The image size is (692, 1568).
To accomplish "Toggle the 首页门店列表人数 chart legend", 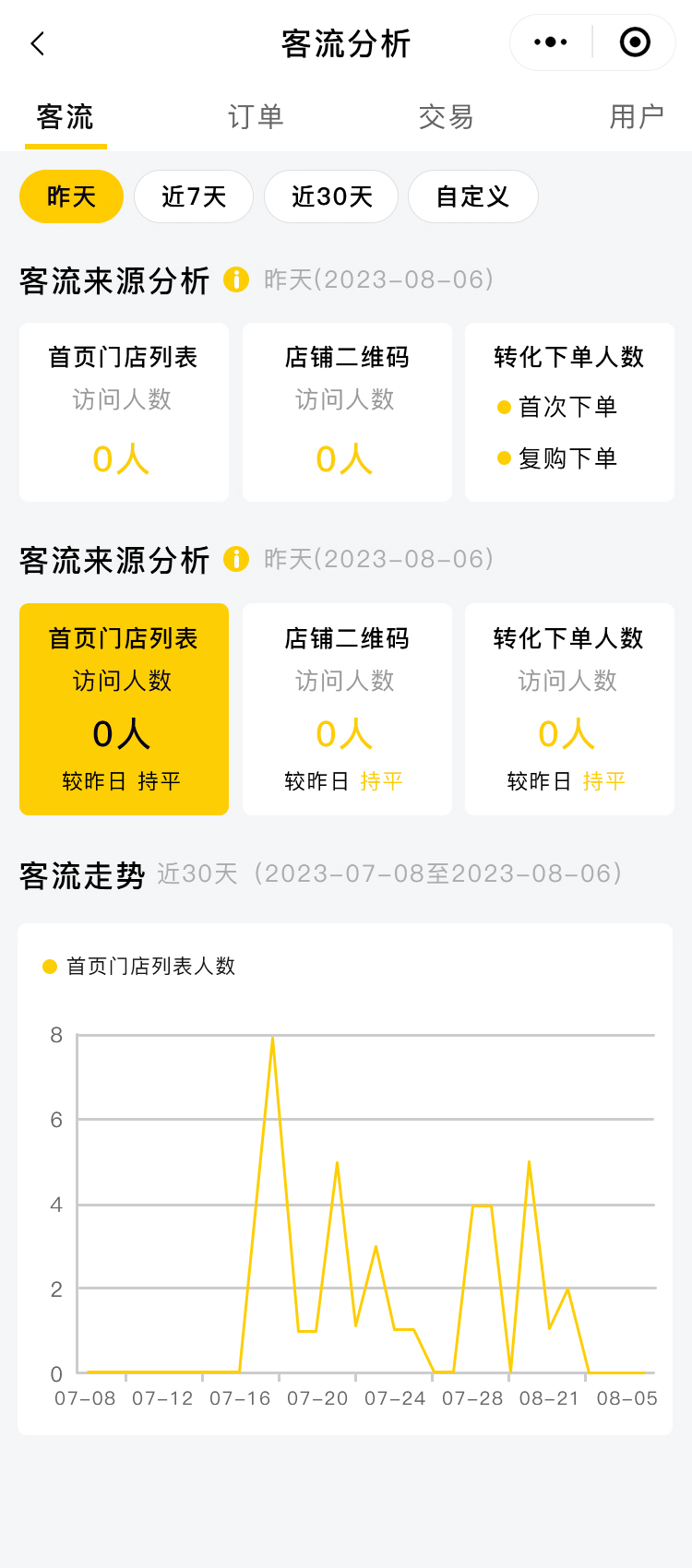I will click(x=140, y=966).
